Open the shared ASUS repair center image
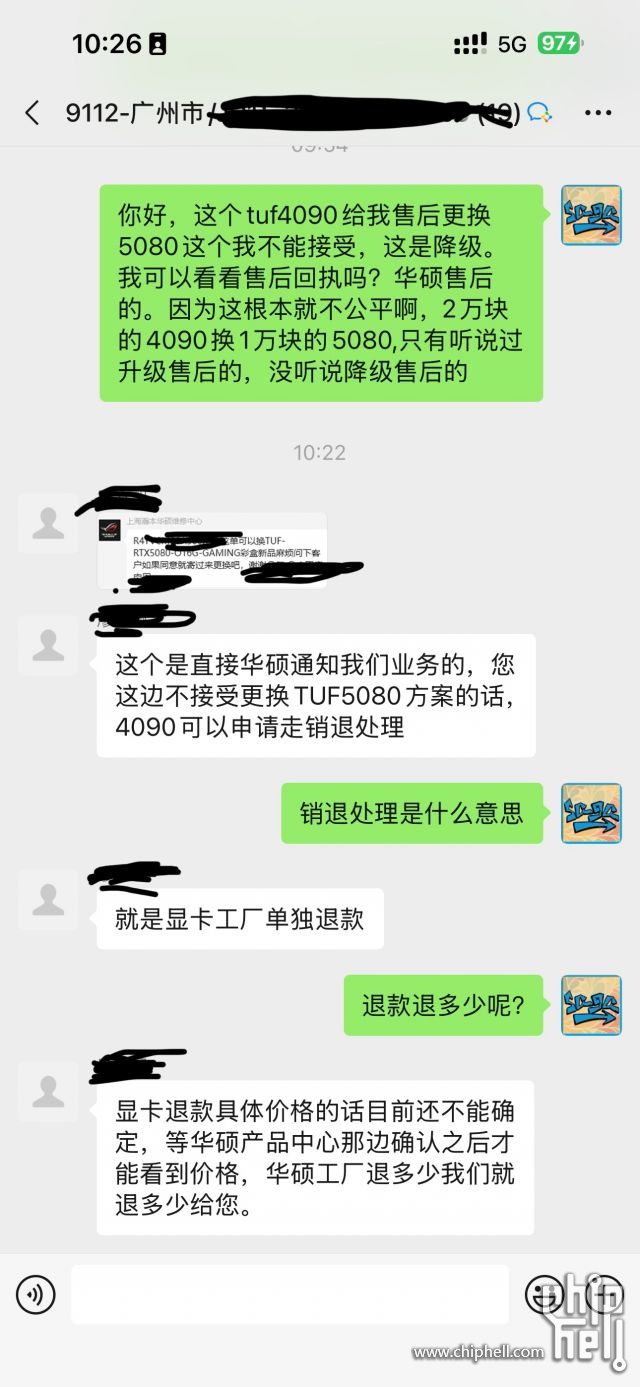This screenshot has height=1387, width=640. pos(211,550)
